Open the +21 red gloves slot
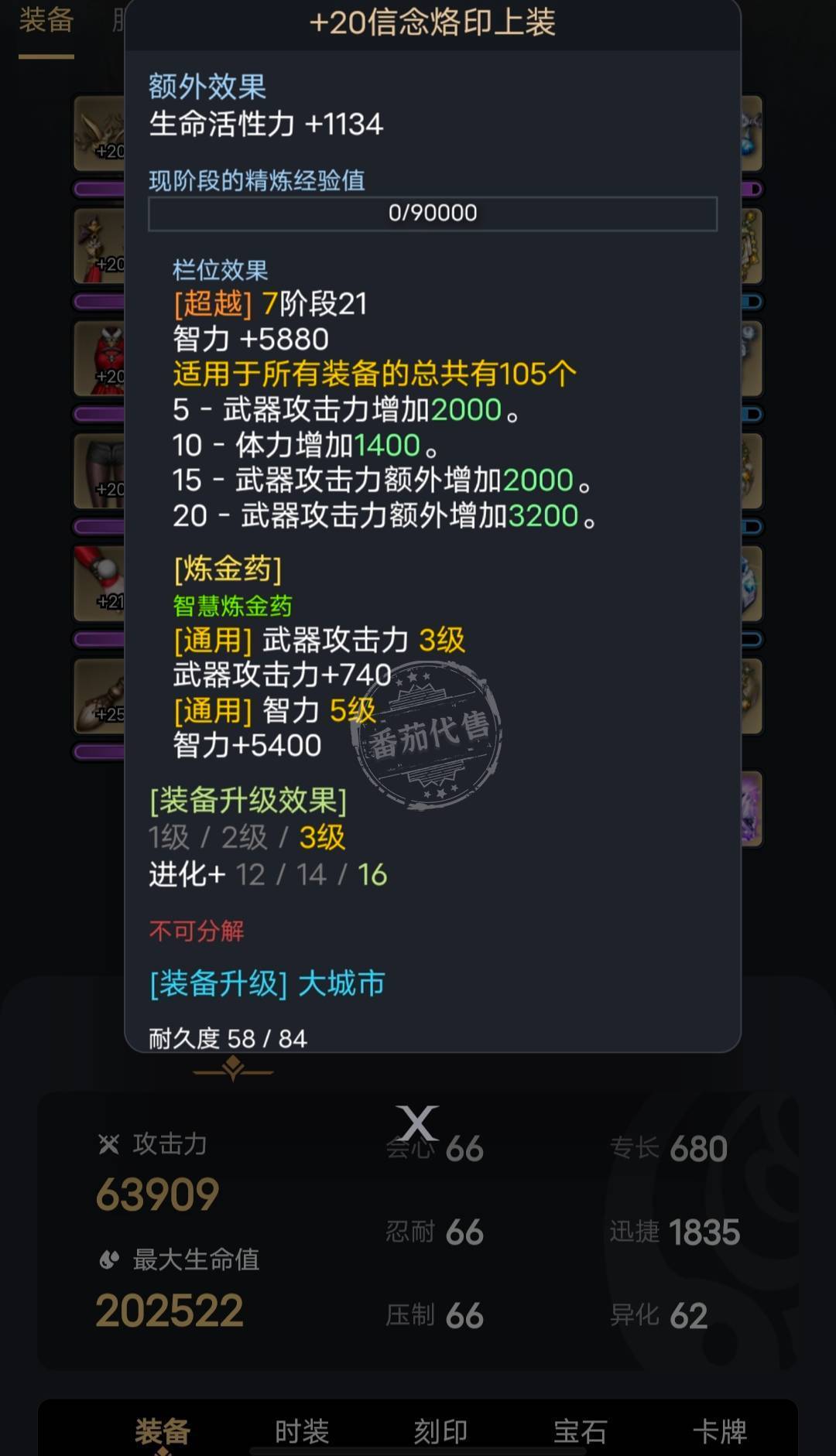The height and width of the screenshot is (1456, 836). pyautogui.click(x=101, y=583)
